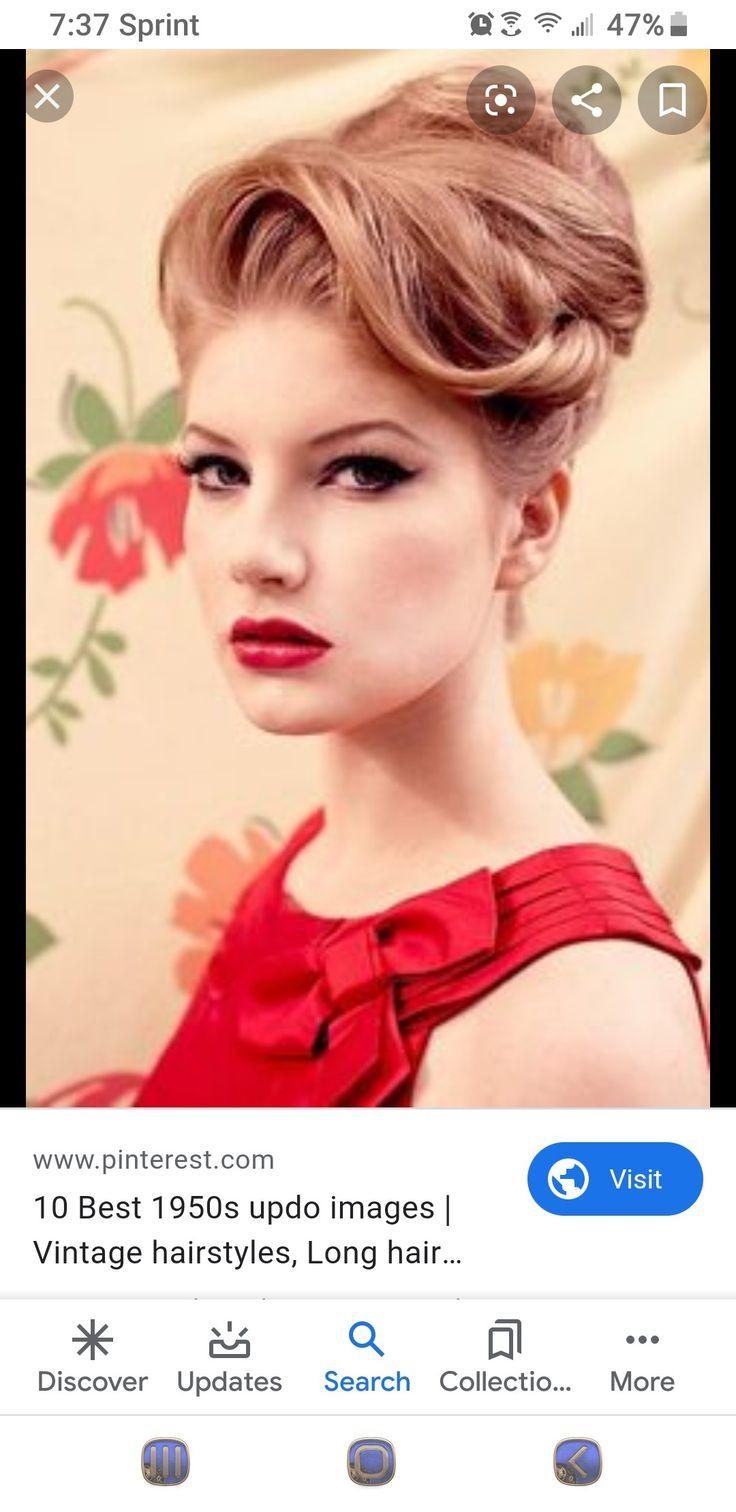View the updo hairstyle photo
The image size is (736, 1512).
(x=368, y=578)
